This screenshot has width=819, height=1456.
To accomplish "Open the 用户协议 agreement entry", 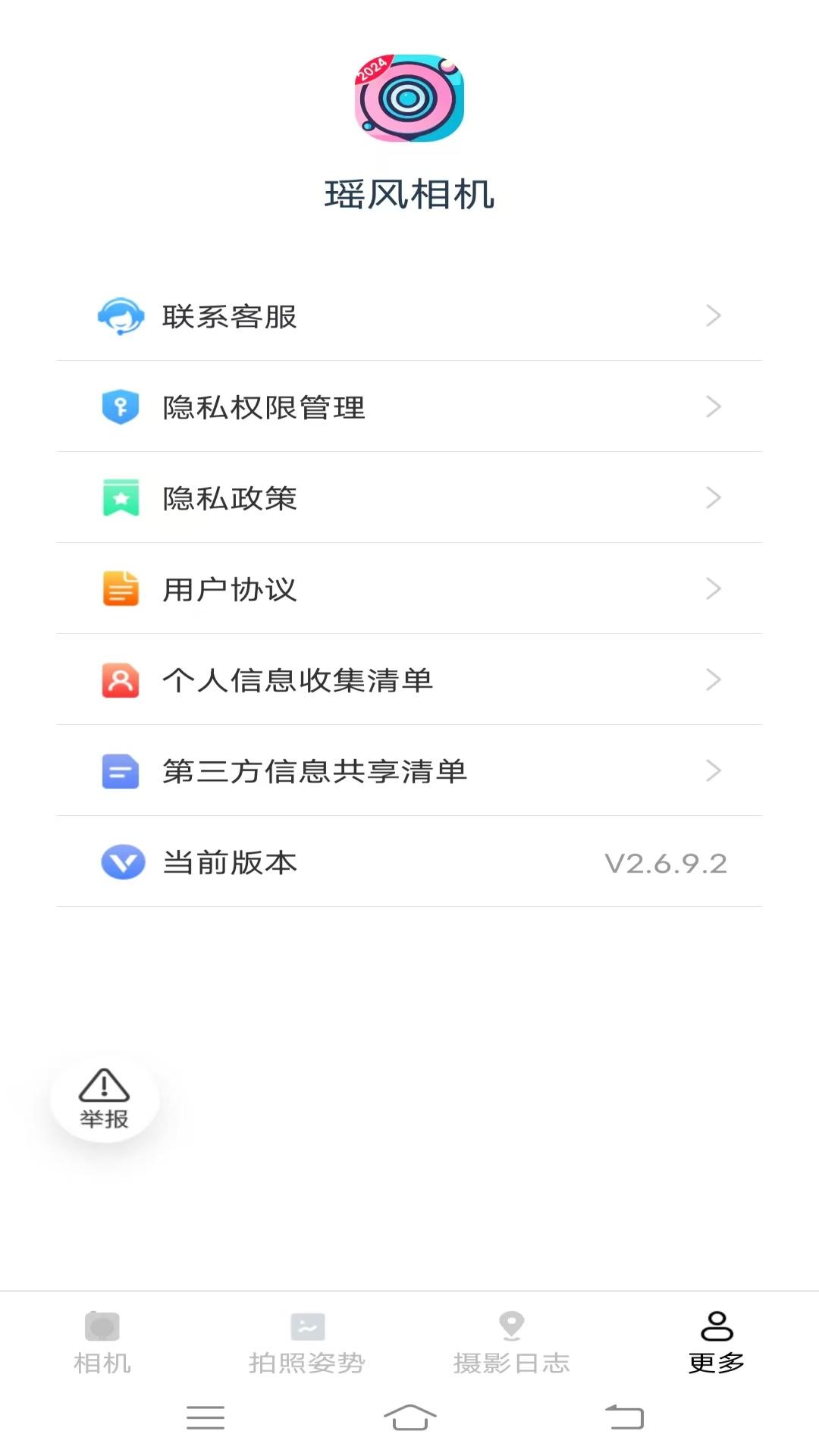I will pyautogui.click(x=227, y=589).
